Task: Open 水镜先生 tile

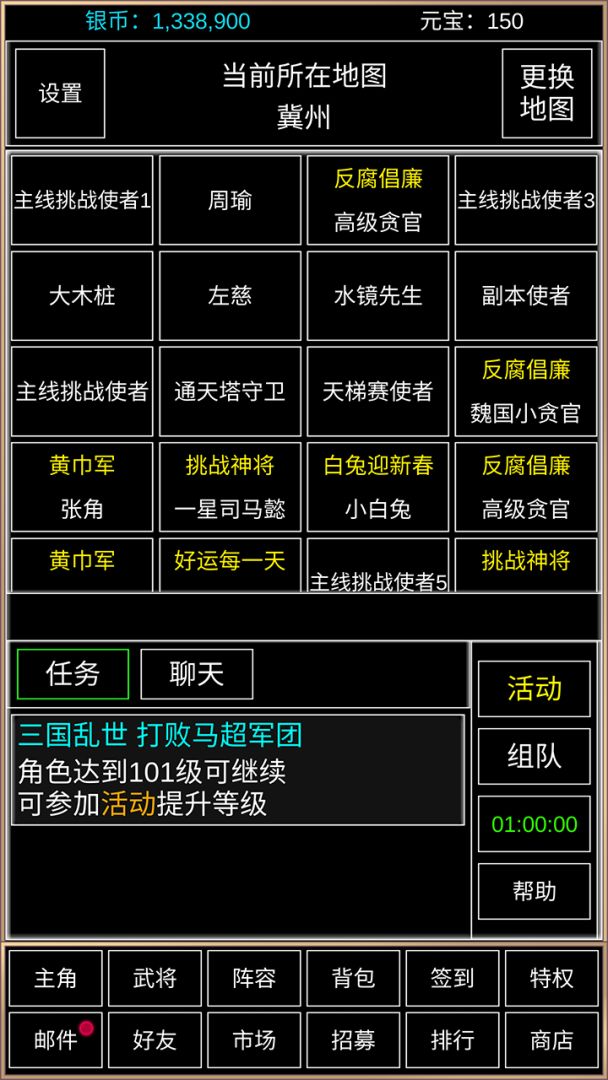Action: coord(378,296)
